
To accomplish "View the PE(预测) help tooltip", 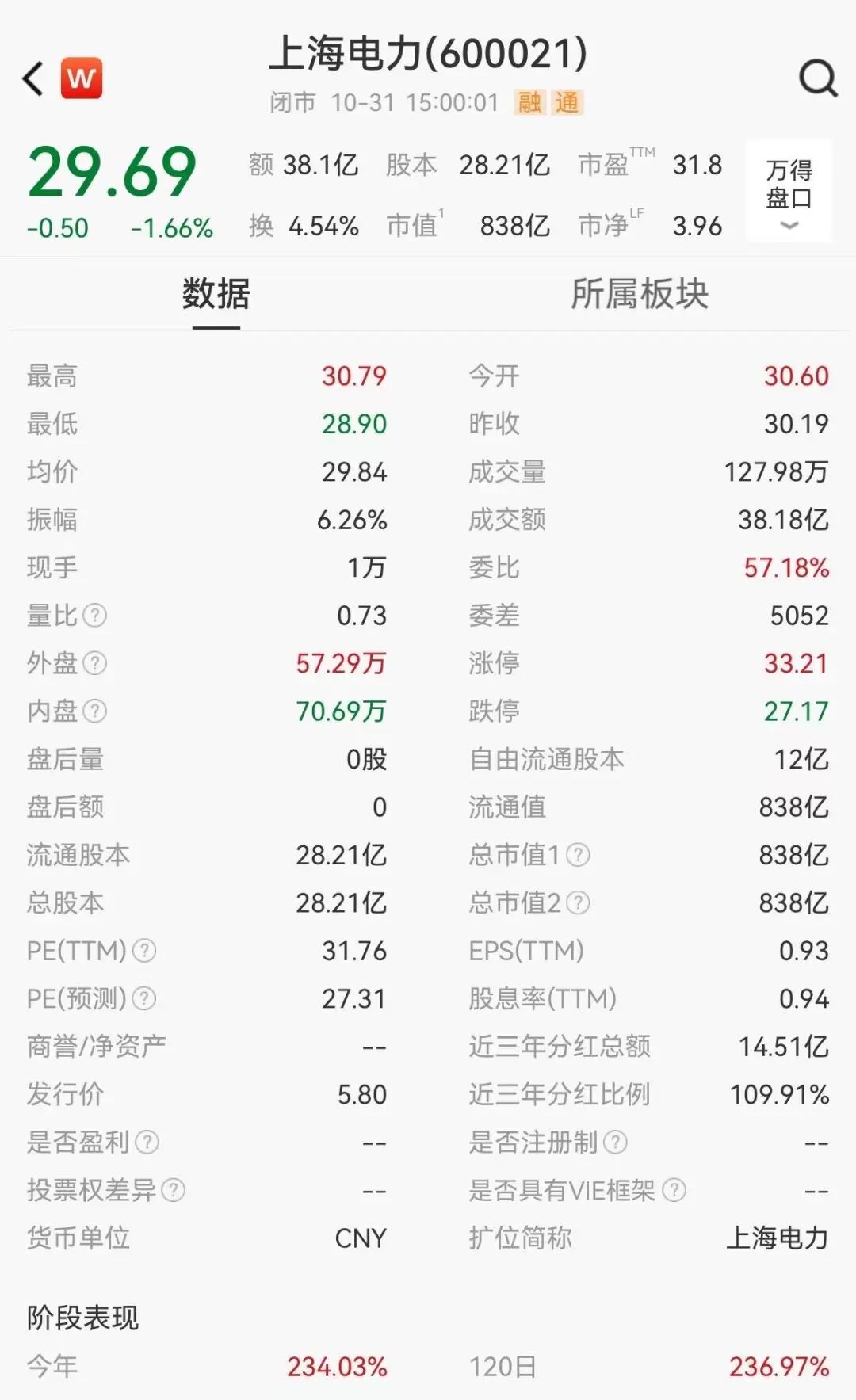I will (x=143, y=998).
